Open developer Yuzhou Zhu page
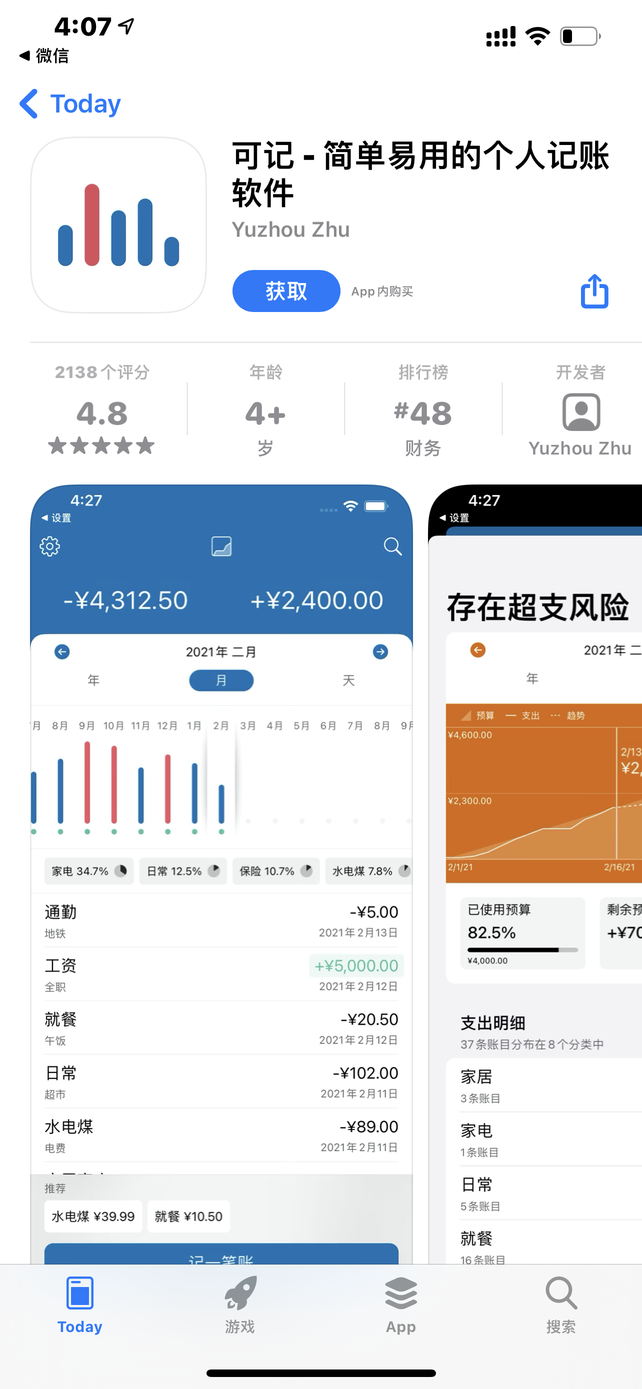Image resolution: width=642 pixels, height=1389 pixels. [580, 412]
